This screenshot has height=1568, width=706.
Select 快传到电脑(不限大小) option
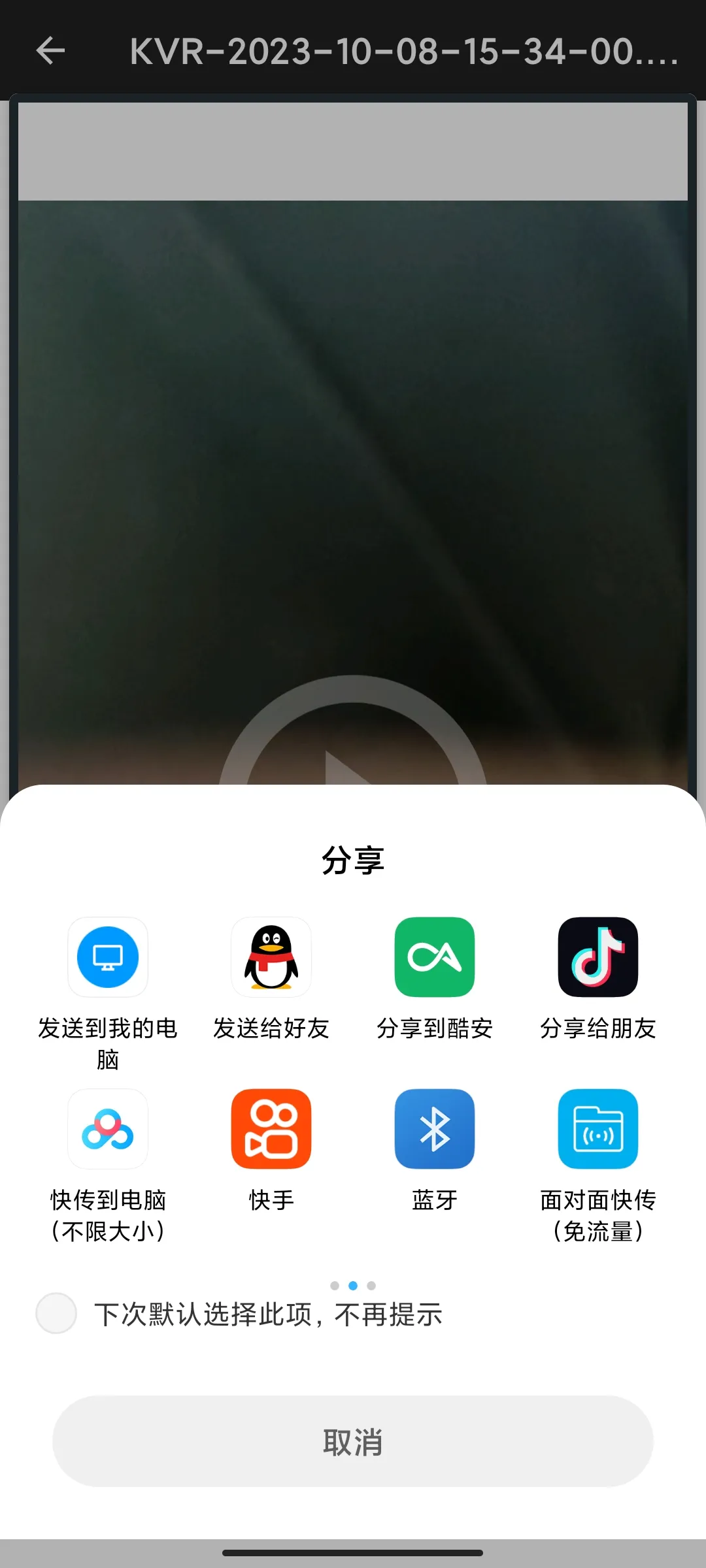pos(108,1129)
